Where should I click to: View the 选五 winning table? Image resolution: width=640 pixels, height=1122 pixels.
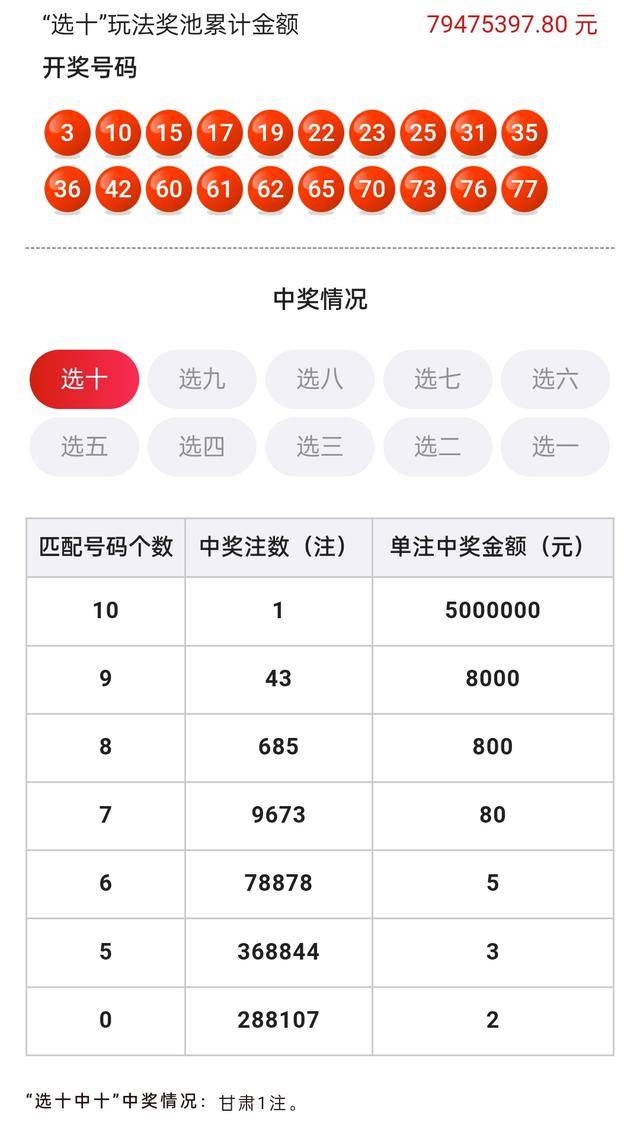[x=84, y=446]
